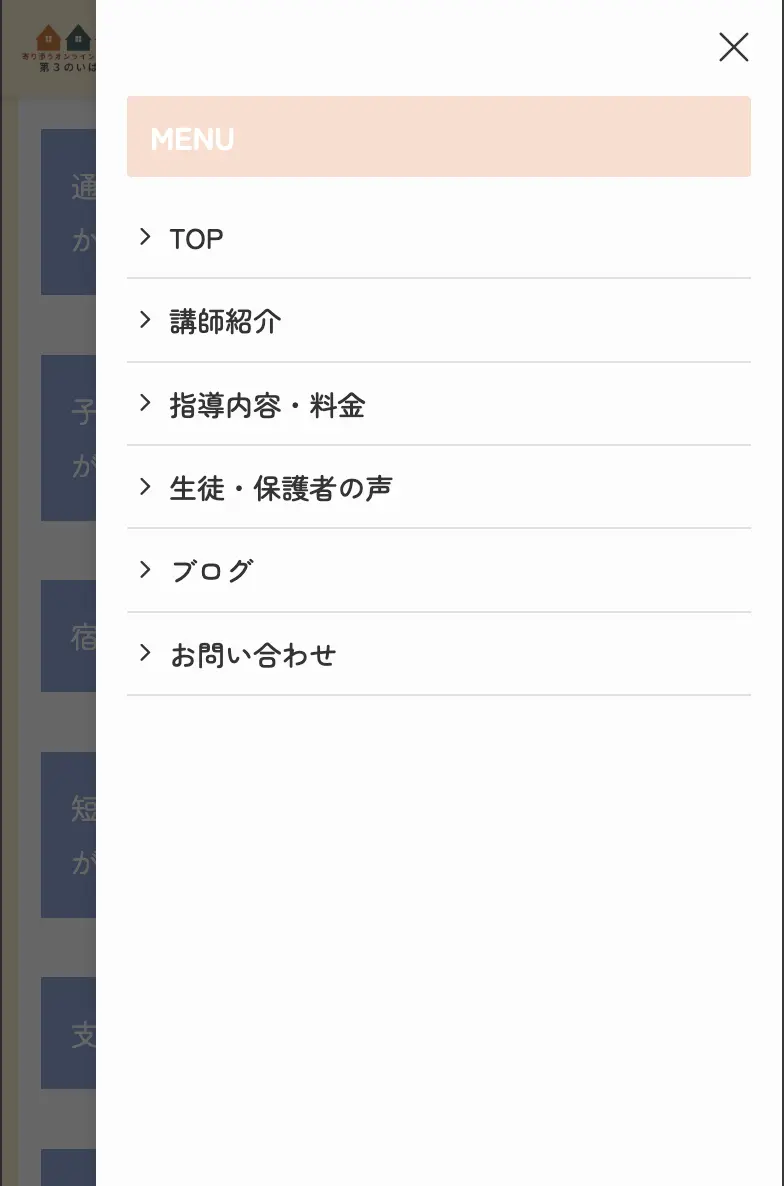Image resolution: width=784 pixels, height=1186 pixels.
Task: Open 指導内容・料金 menu item
Action: (267, 405)
